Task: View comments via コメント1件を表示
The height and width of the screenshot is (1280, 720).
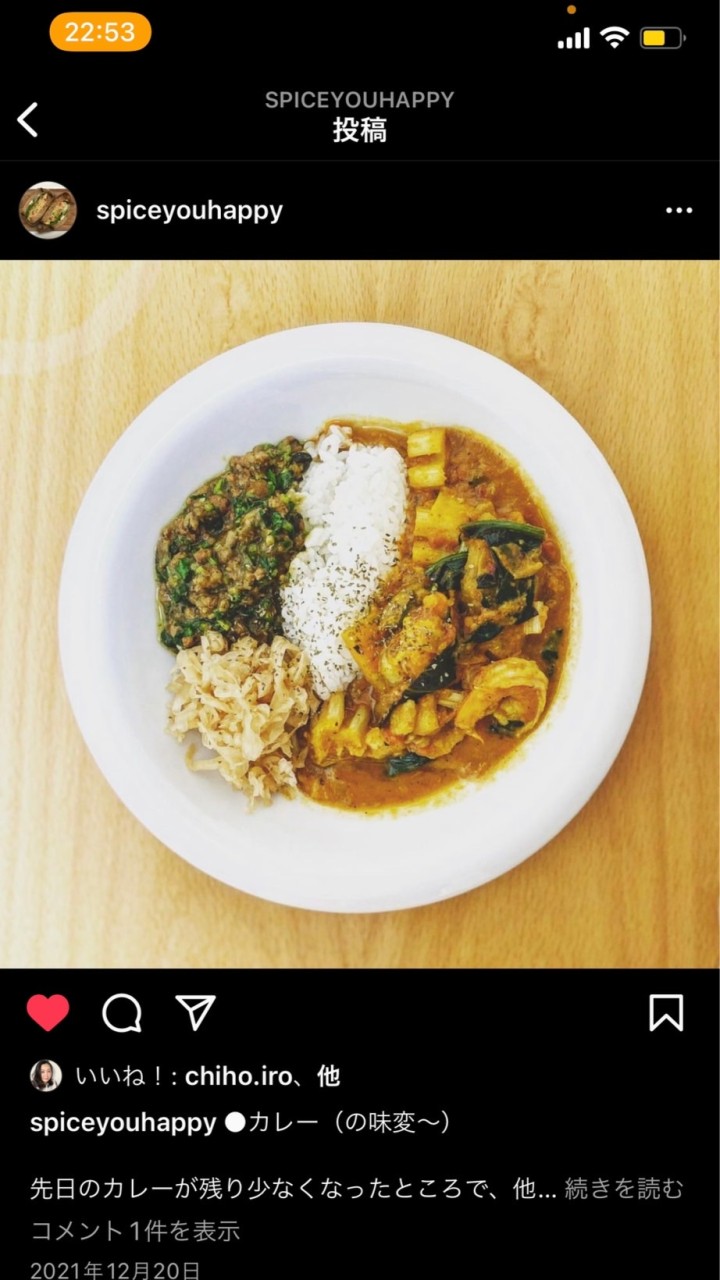Action: (135, 1230)
